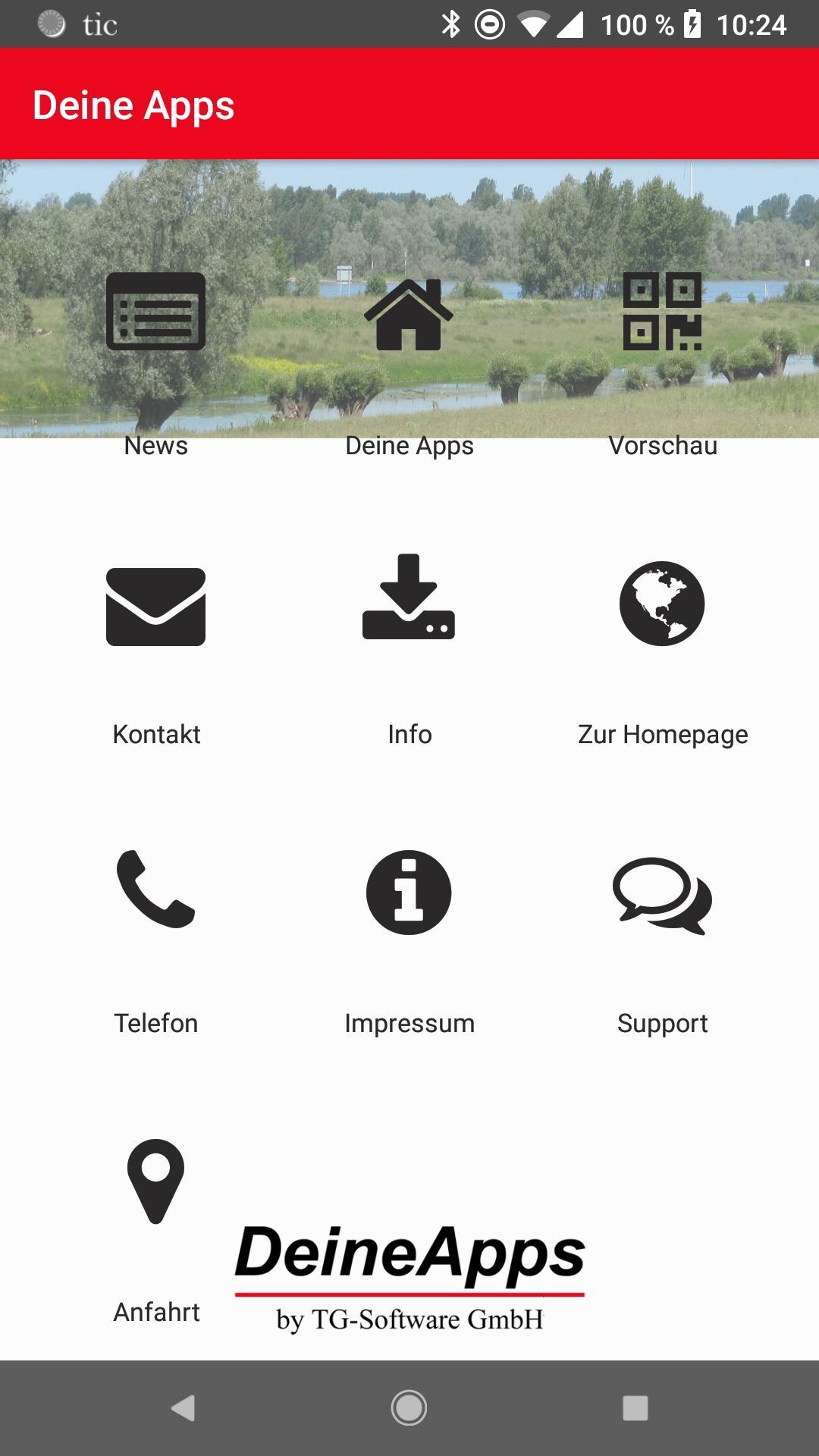Open the News section icon
The height and width of the screenshot is (1456, 819).
click(x=155, y=313)
